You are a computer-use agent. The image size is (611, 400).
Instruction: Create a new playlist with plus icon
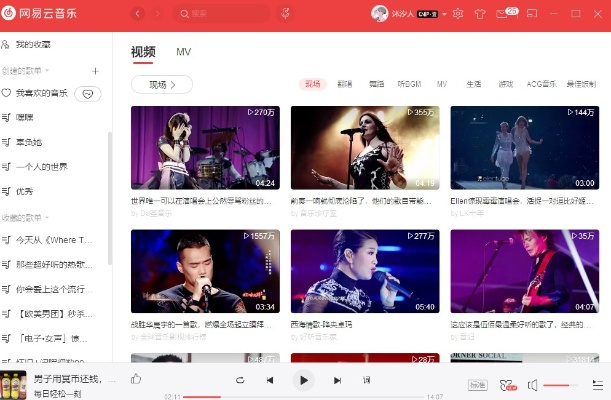point(95,71)
